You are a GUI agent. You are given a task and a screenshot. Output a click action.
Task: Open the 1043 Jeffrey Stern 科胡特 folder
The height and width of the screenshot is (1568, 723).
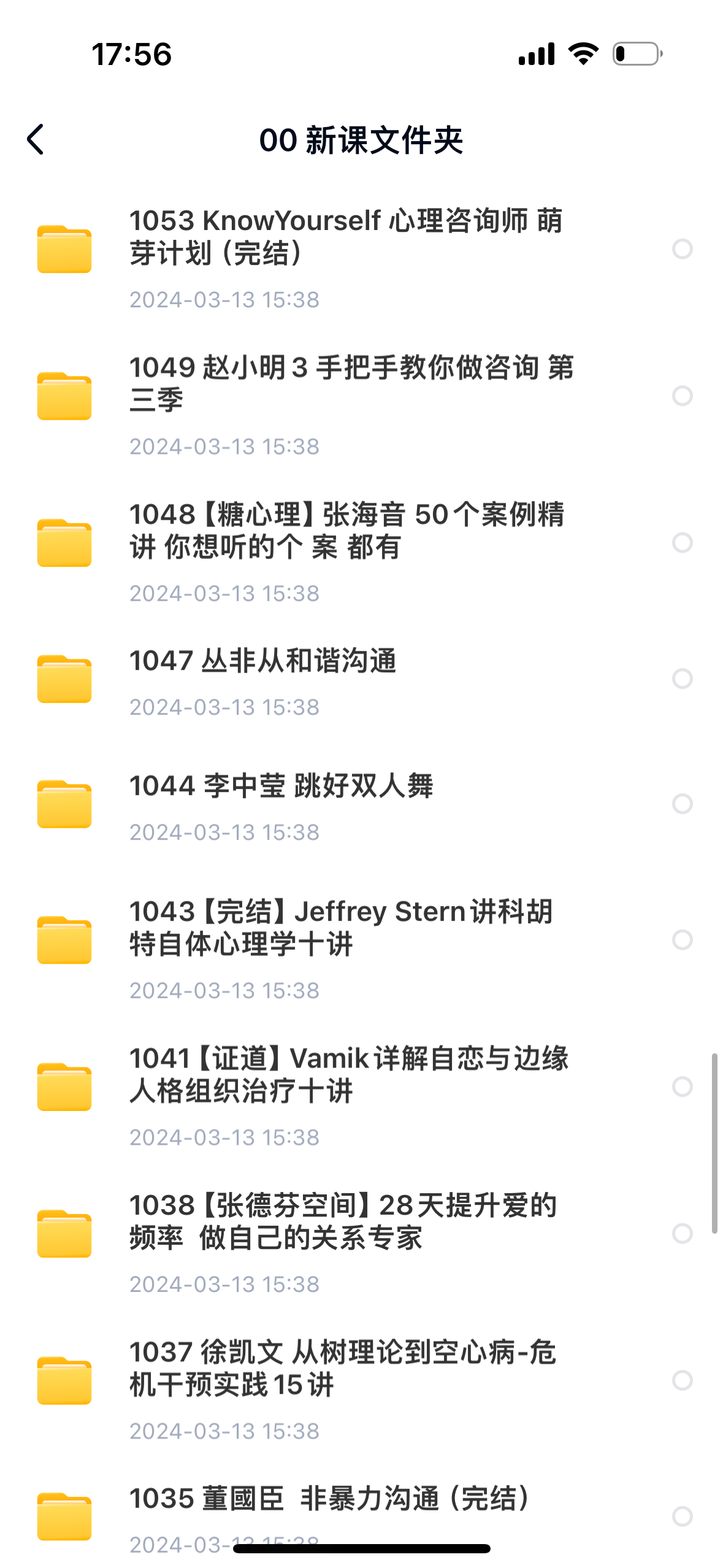(x=341, y=928)
